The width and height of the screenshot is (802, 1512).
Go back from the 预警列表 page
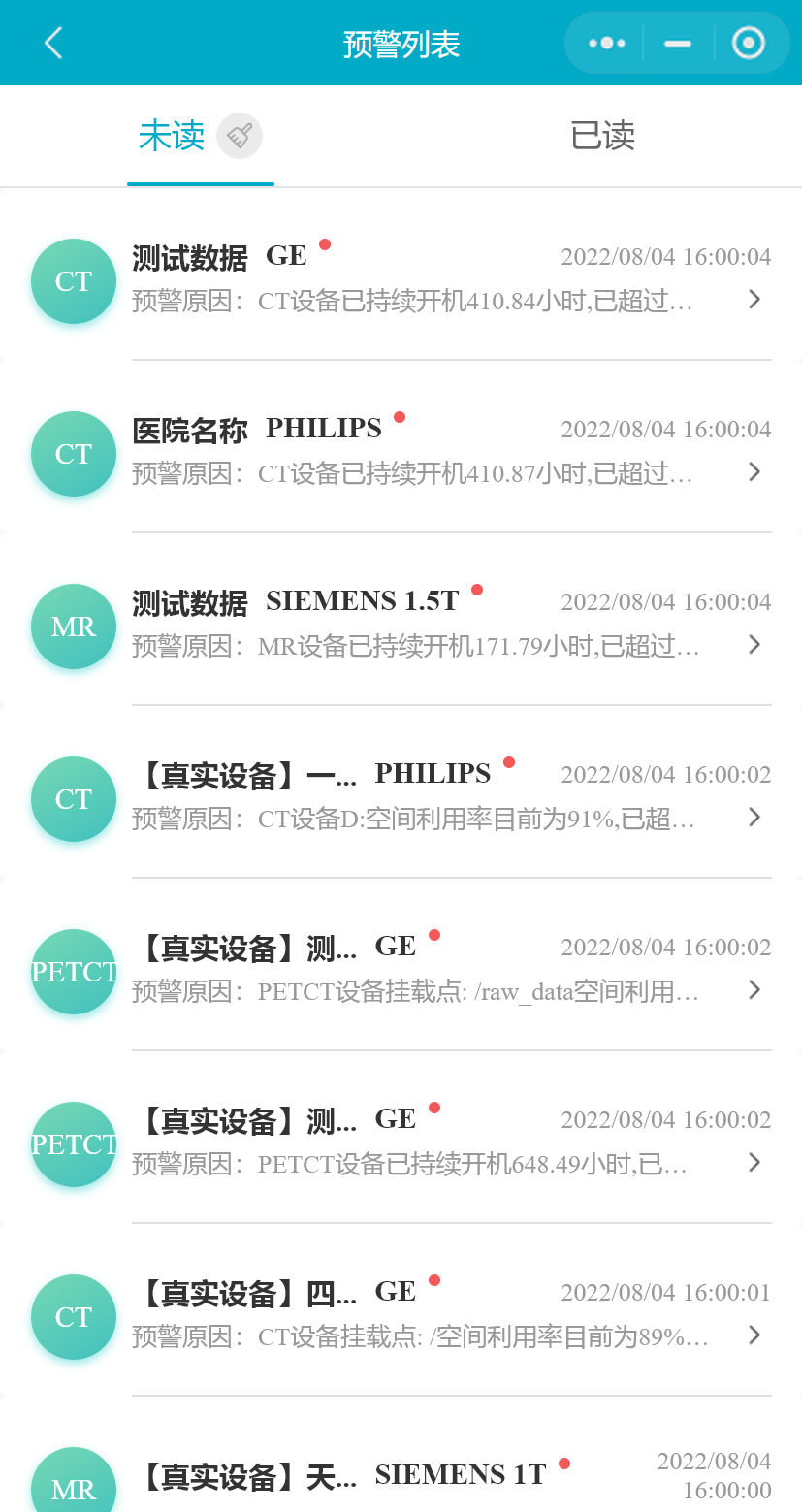[x=53, y=43]
